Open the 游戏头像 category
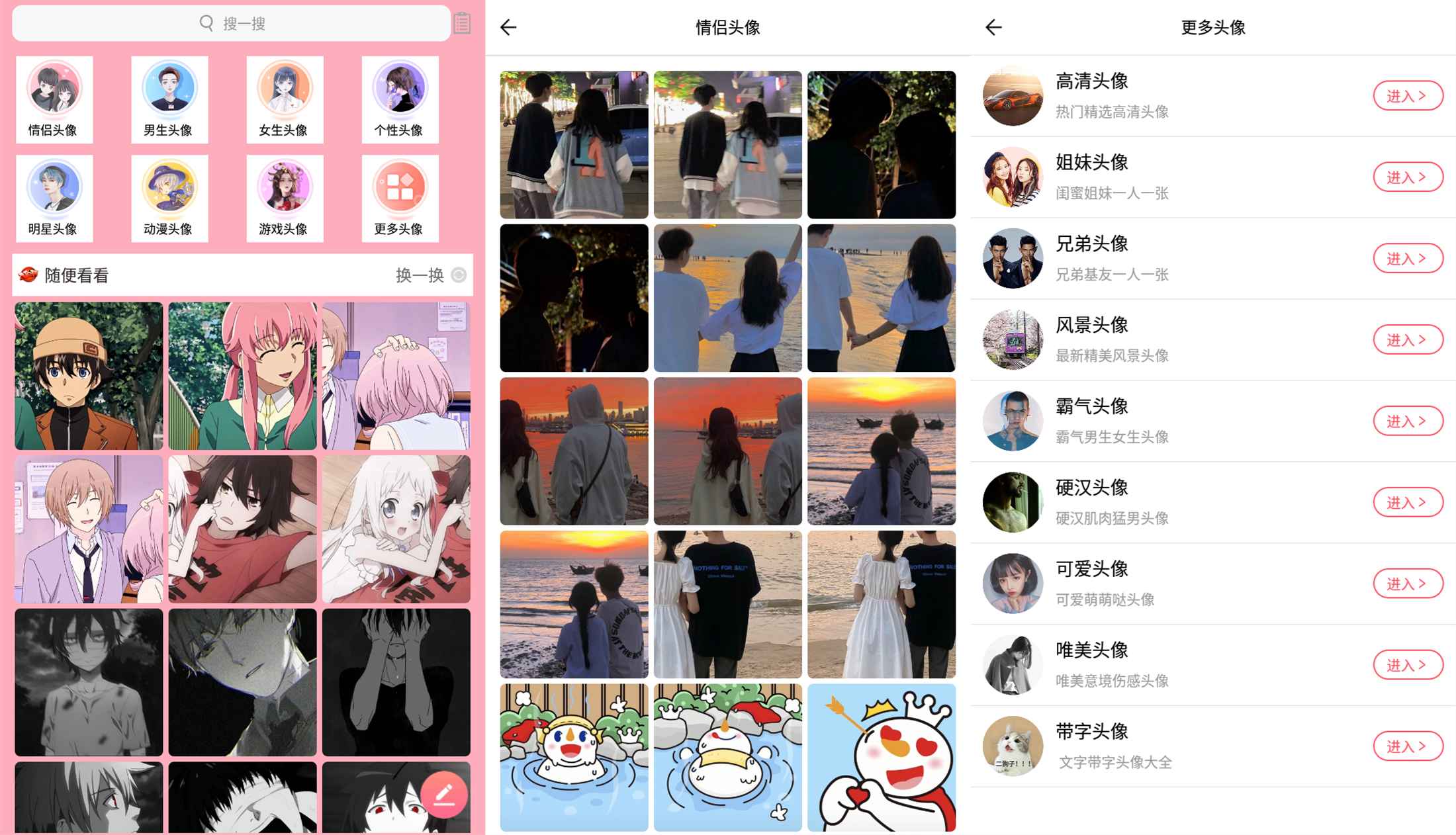Screen dimensions: 1456x835 pyautogui.click(x=285, y=198)
